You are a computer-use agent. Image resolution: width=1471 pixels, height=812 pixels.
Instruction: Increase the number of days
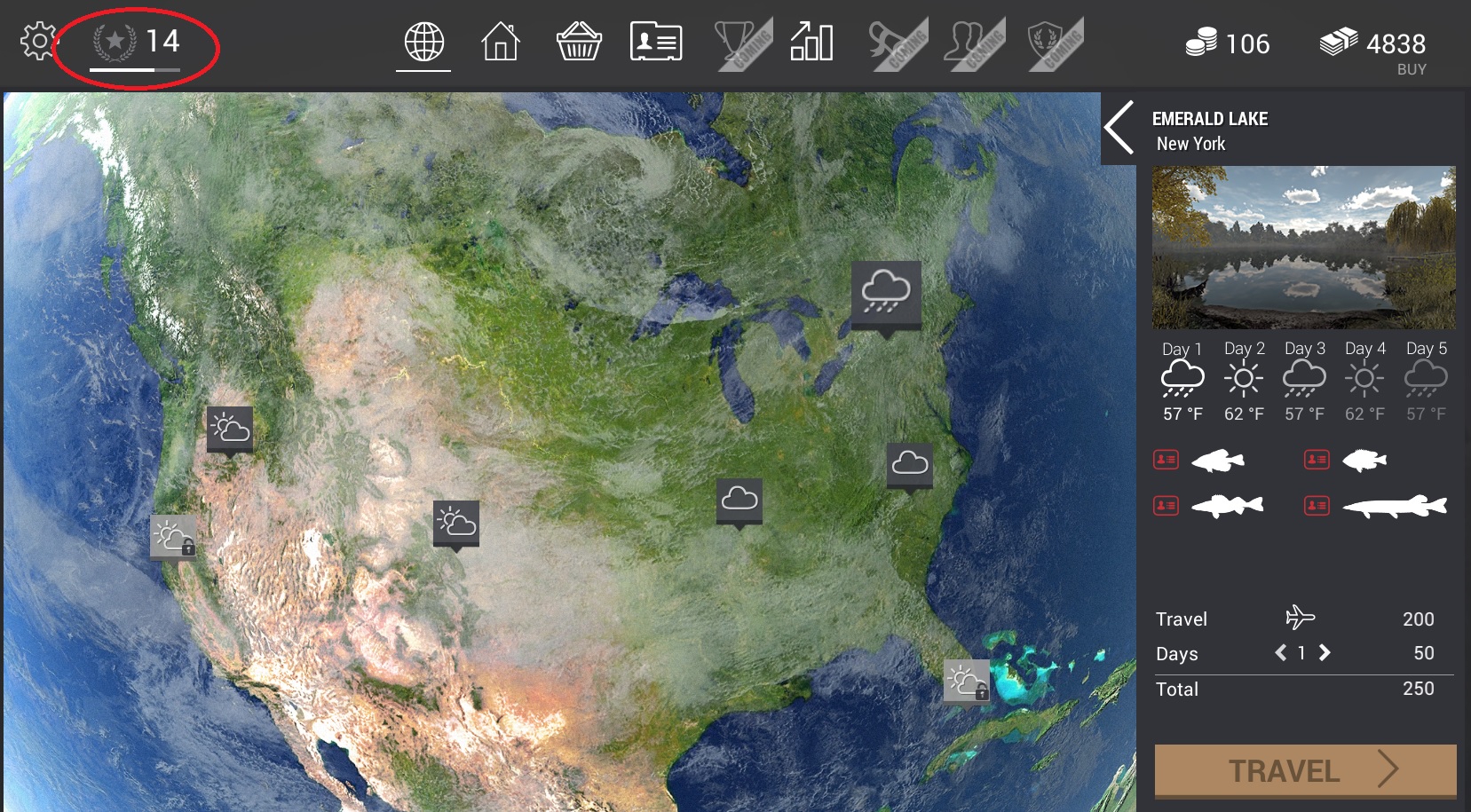point(1325,653)
